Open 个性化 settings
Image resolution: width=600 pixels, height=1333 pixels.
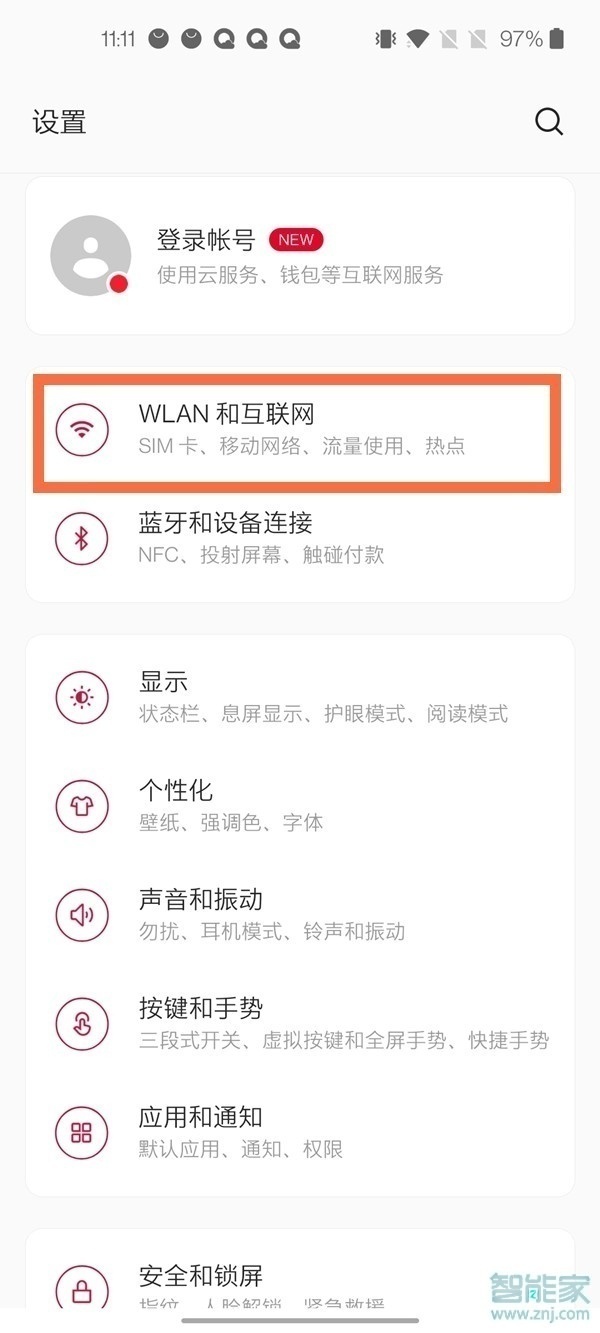click(x=300, y=806)
